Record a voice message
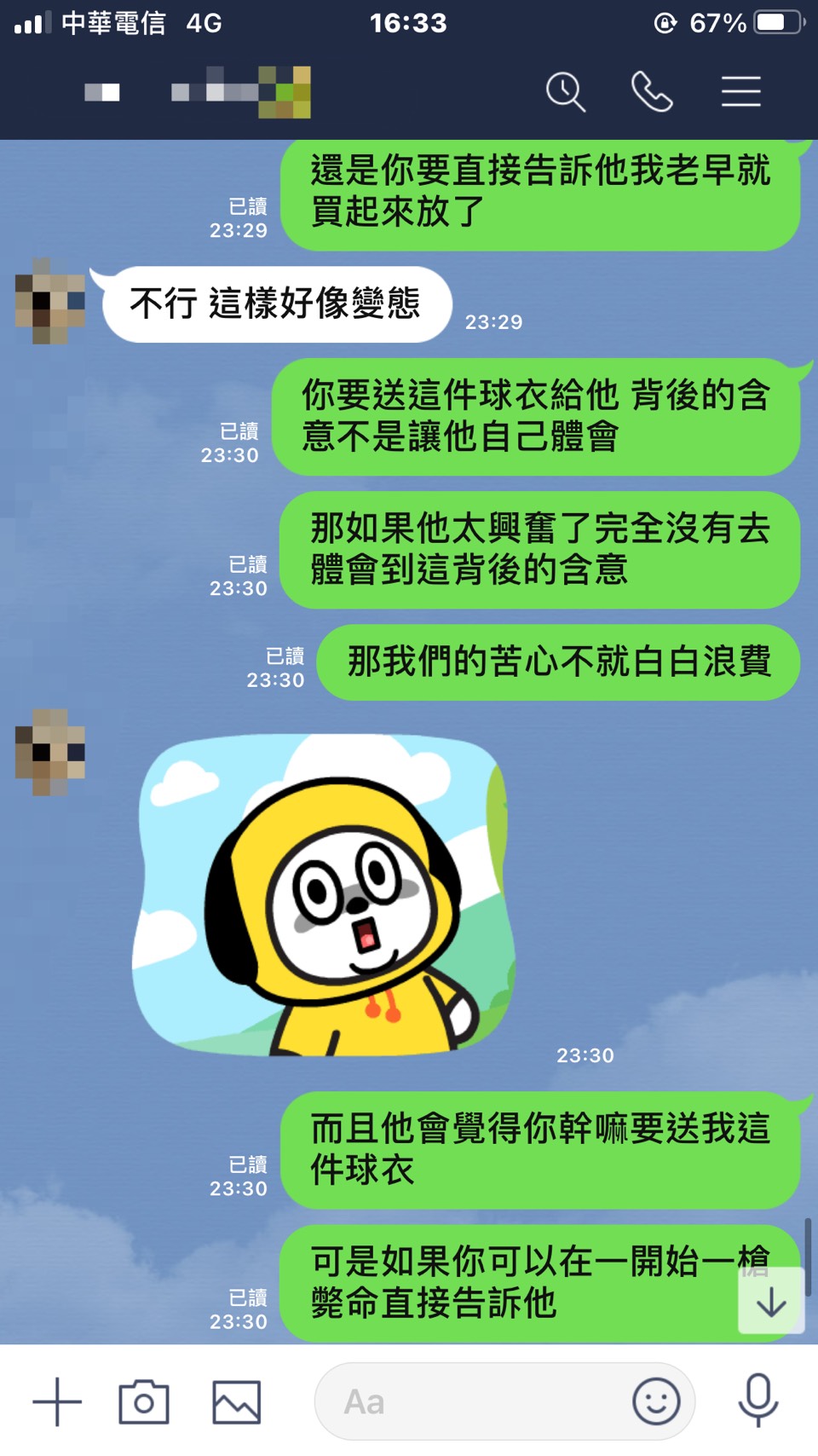Image resolution: width=818 pixels, height=1456 pixels. (758, 1400)
